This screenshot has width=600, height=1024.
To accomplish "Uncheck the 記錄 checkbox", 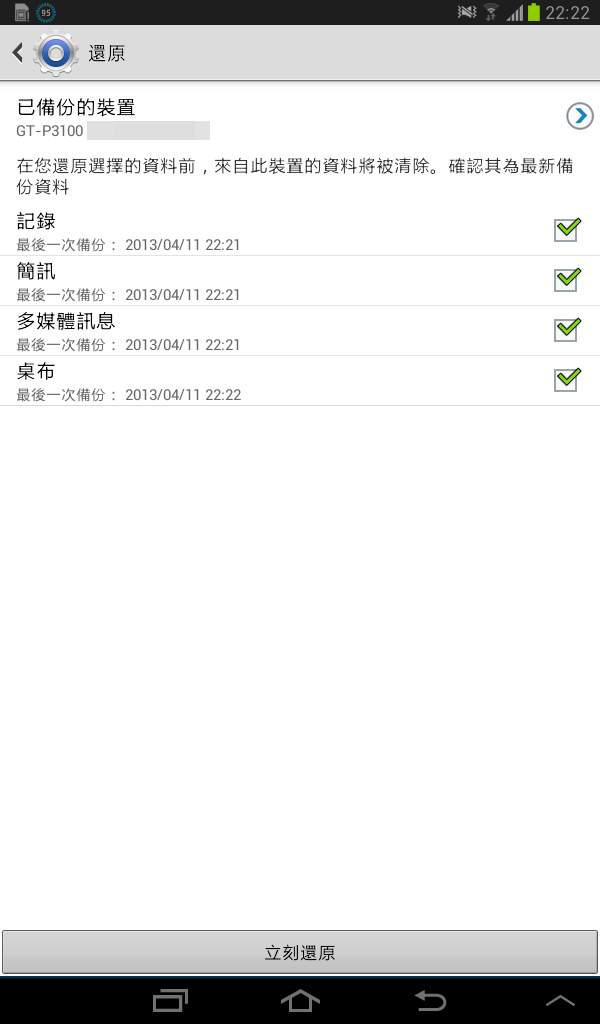I will point(567,229).
